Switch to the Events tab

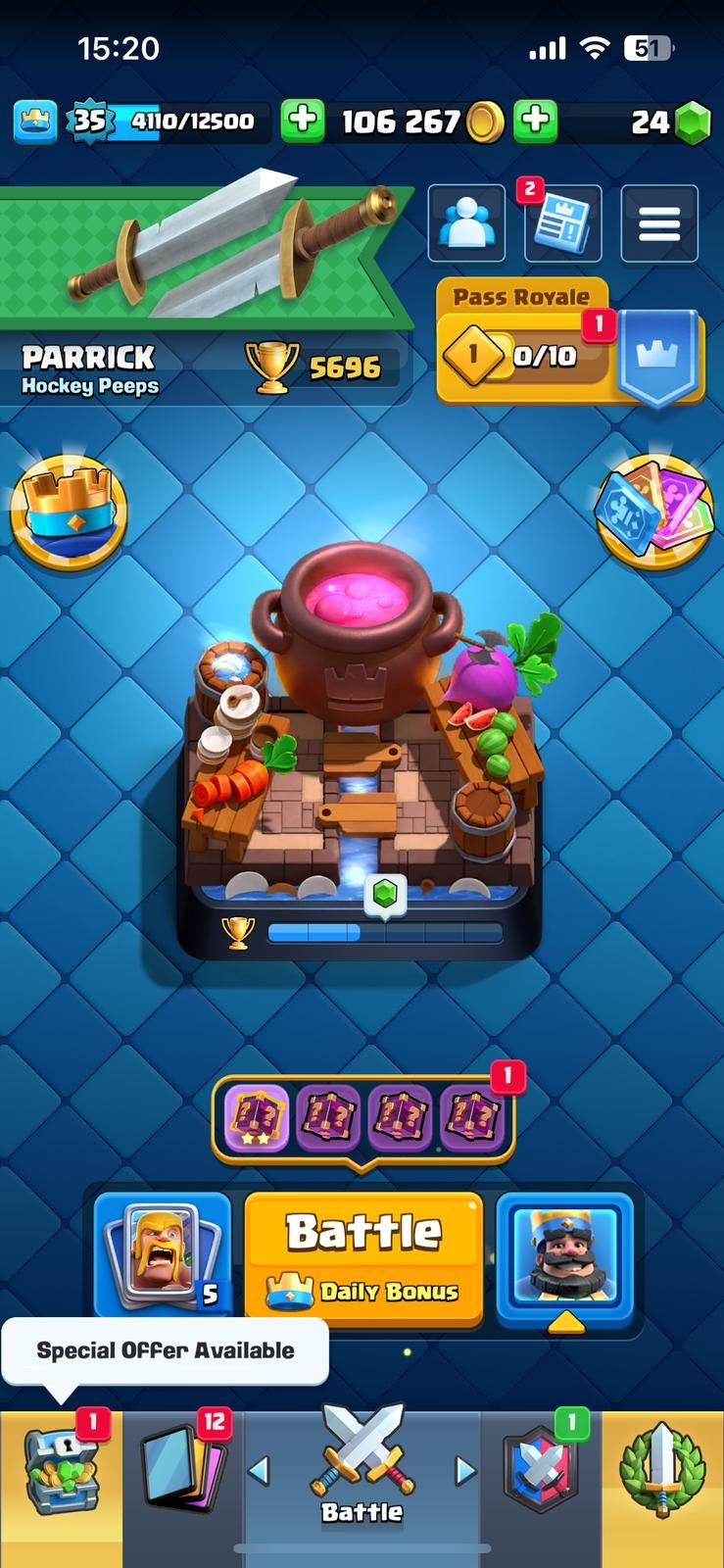point(662,1472)
